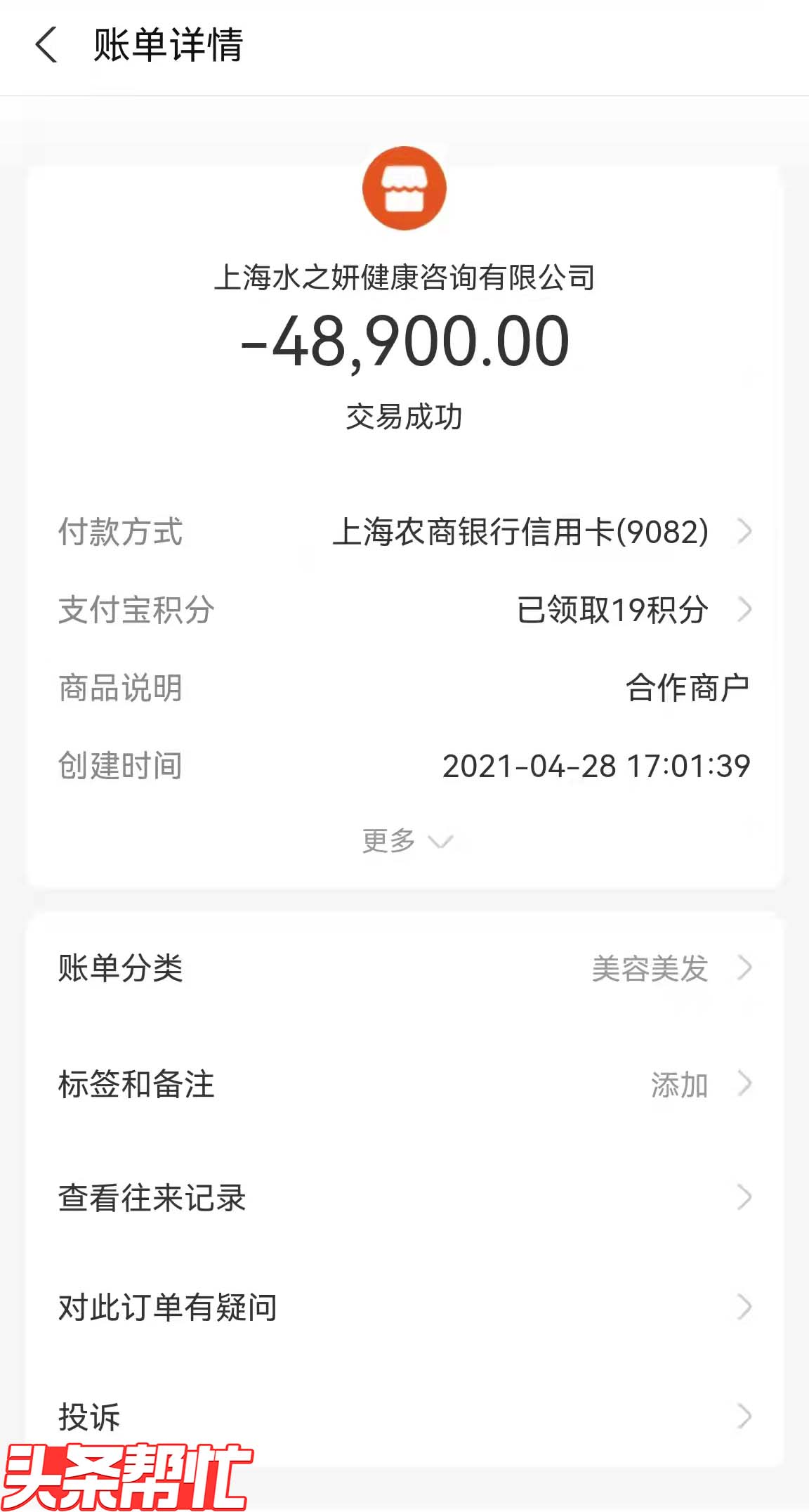This screenshot has height=1512, width=809.
Task: Click the chevron beside 对此订单有疑问
Action: [x=744, y=1307]
